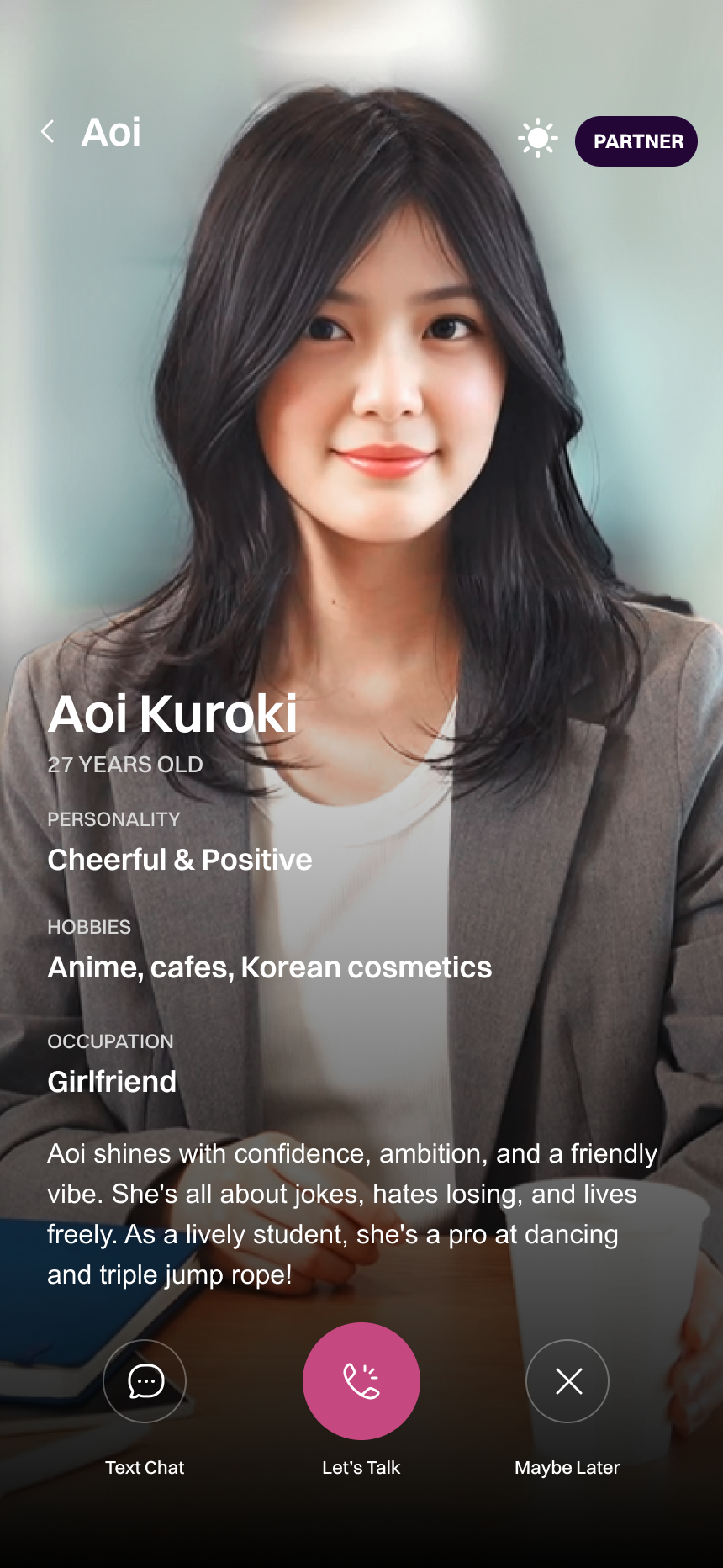Start a voice call using the handset icon

point(361,1381)
